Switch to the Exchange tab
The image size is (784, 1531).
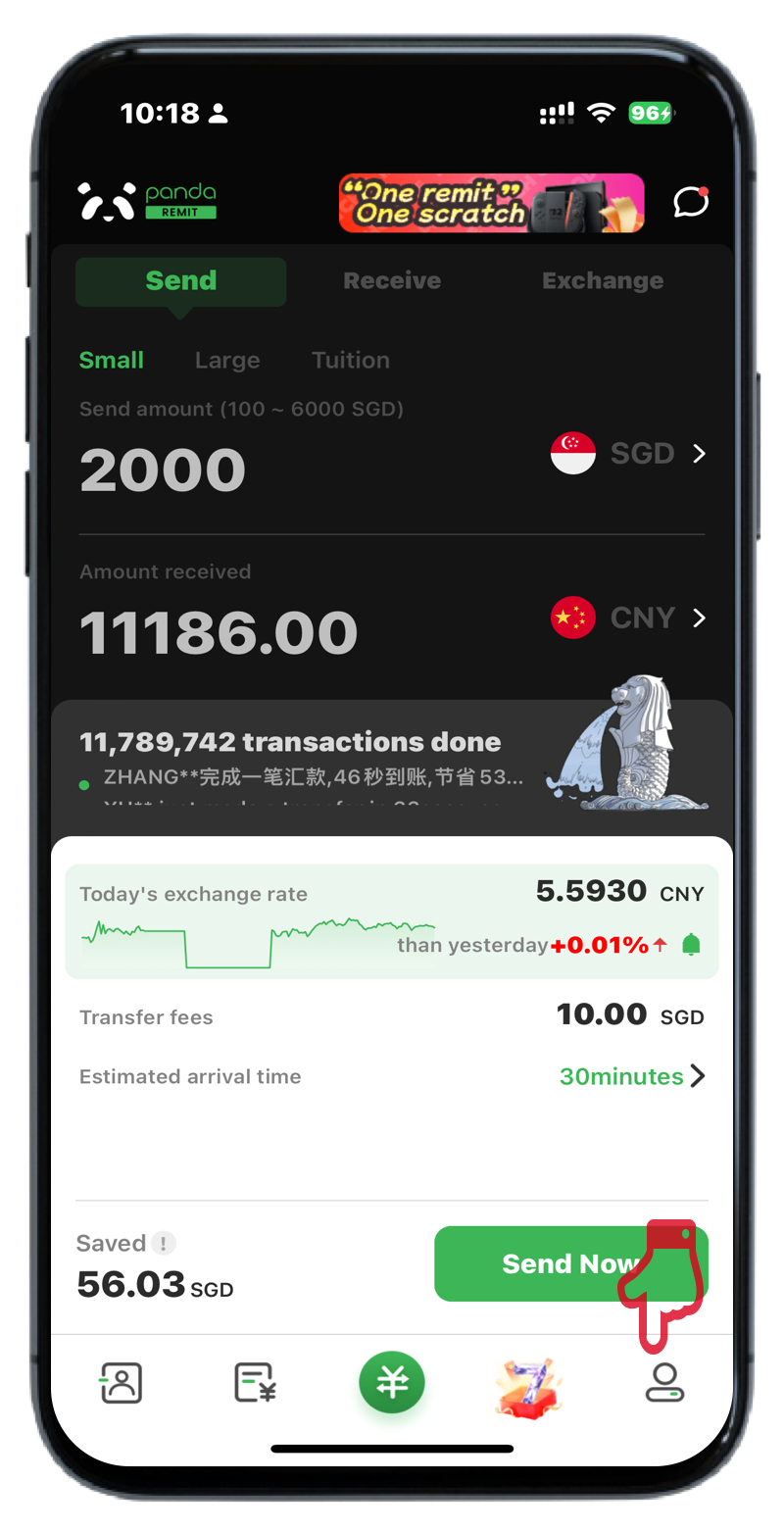pos(602,281)
